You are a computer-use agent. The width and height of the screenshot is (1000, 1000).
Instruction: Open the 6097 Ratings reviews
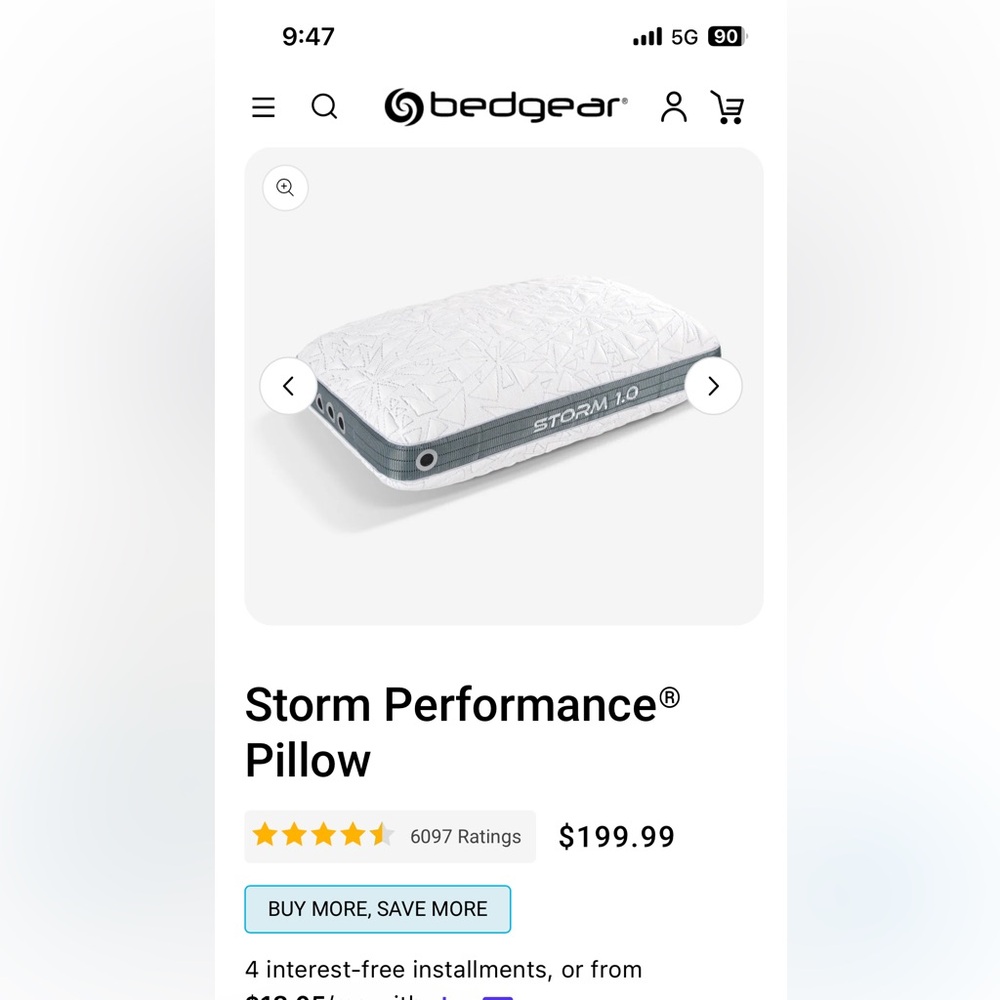465,837
